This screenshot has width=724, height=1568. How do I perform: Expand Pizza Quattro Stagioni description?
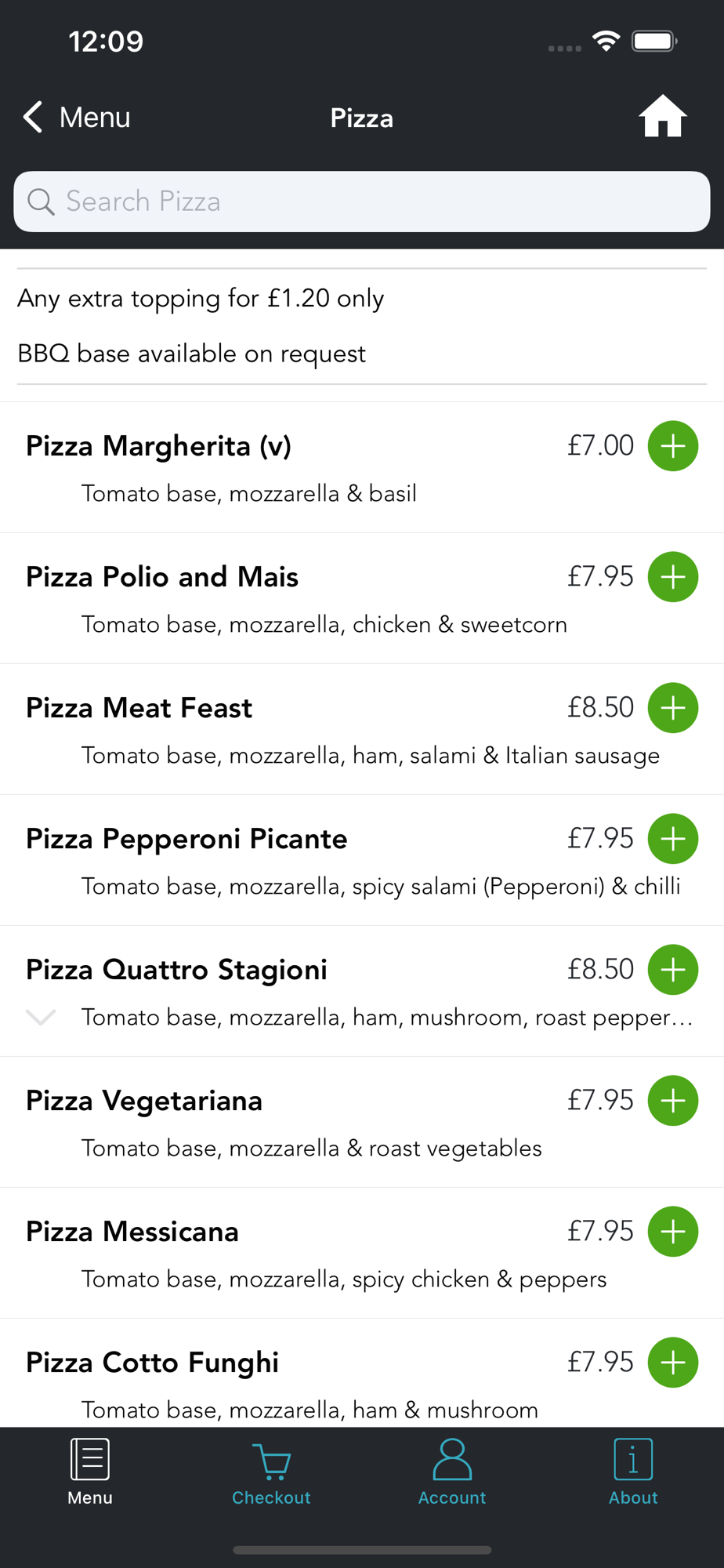pos(41,1018)
